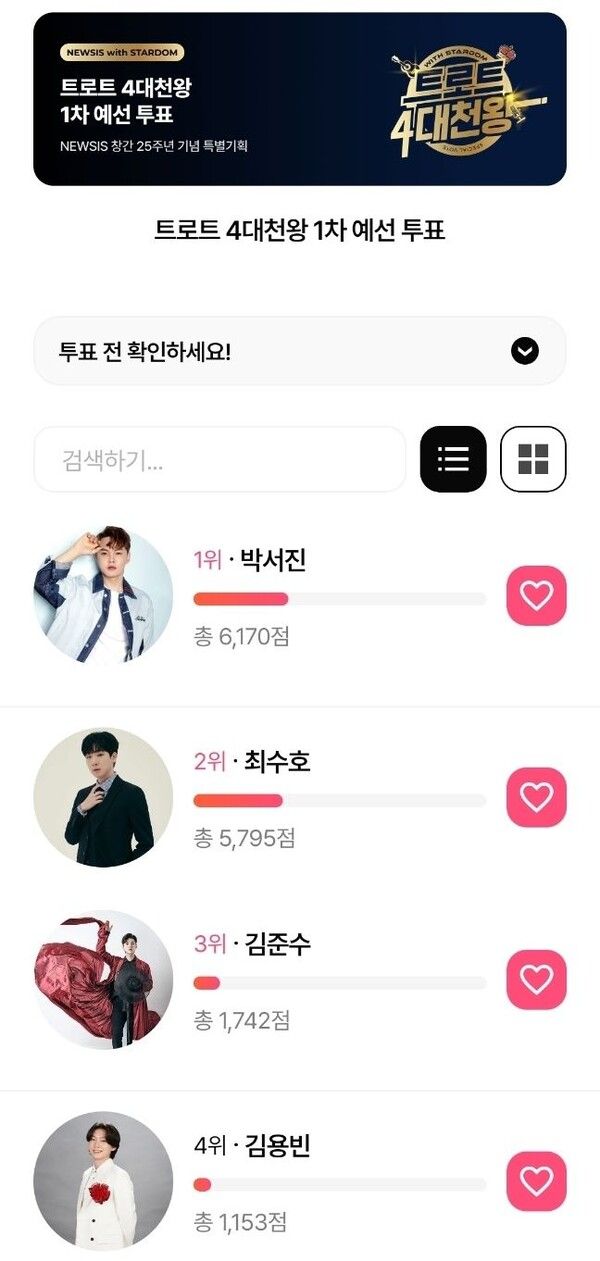Vote with the heart for 김준수
Image resolution: width=600 pixels, height=1261 pixels.
point(536,980)
